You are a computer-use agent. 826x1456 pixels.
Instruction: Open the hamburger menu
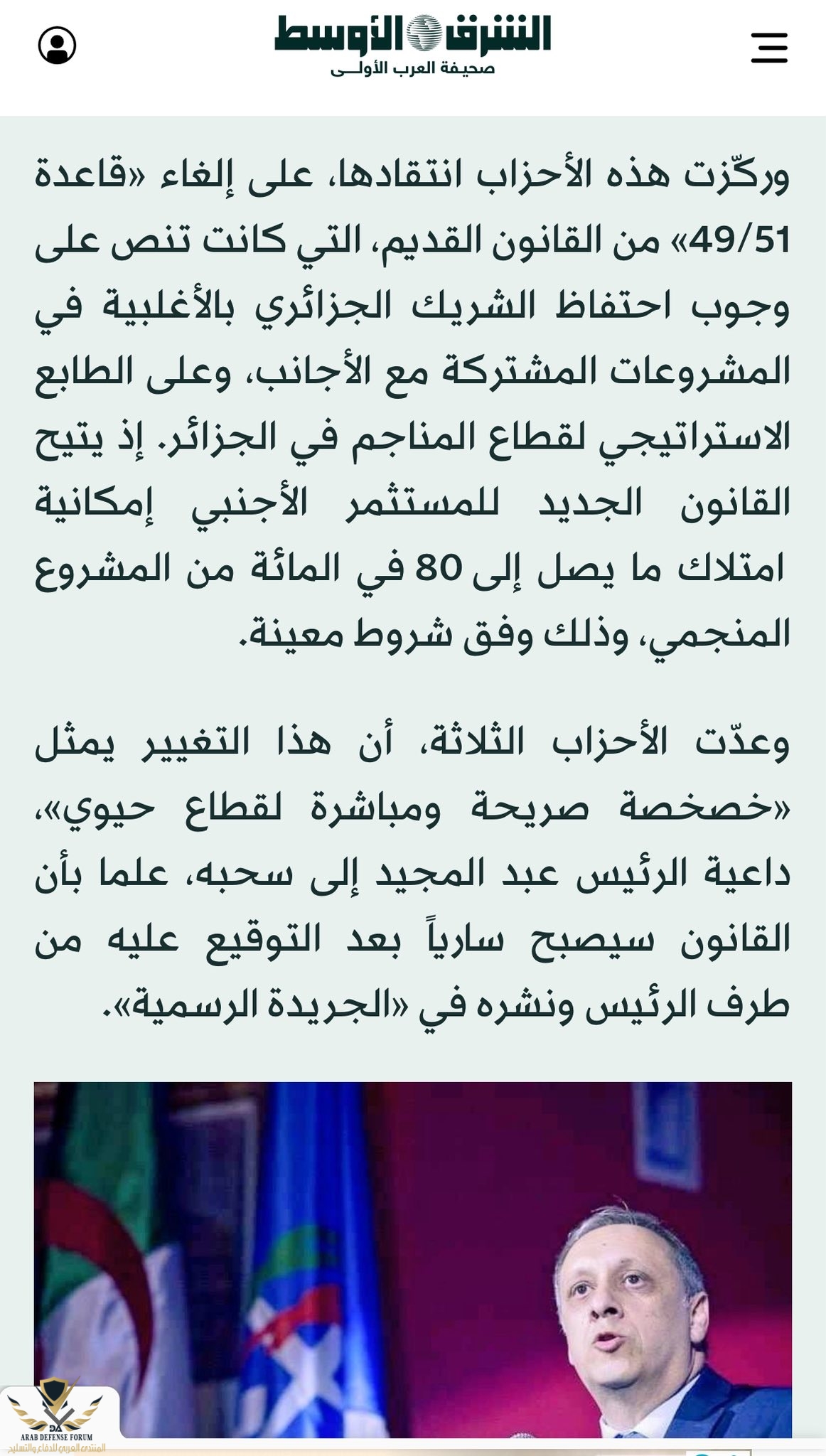769,48
